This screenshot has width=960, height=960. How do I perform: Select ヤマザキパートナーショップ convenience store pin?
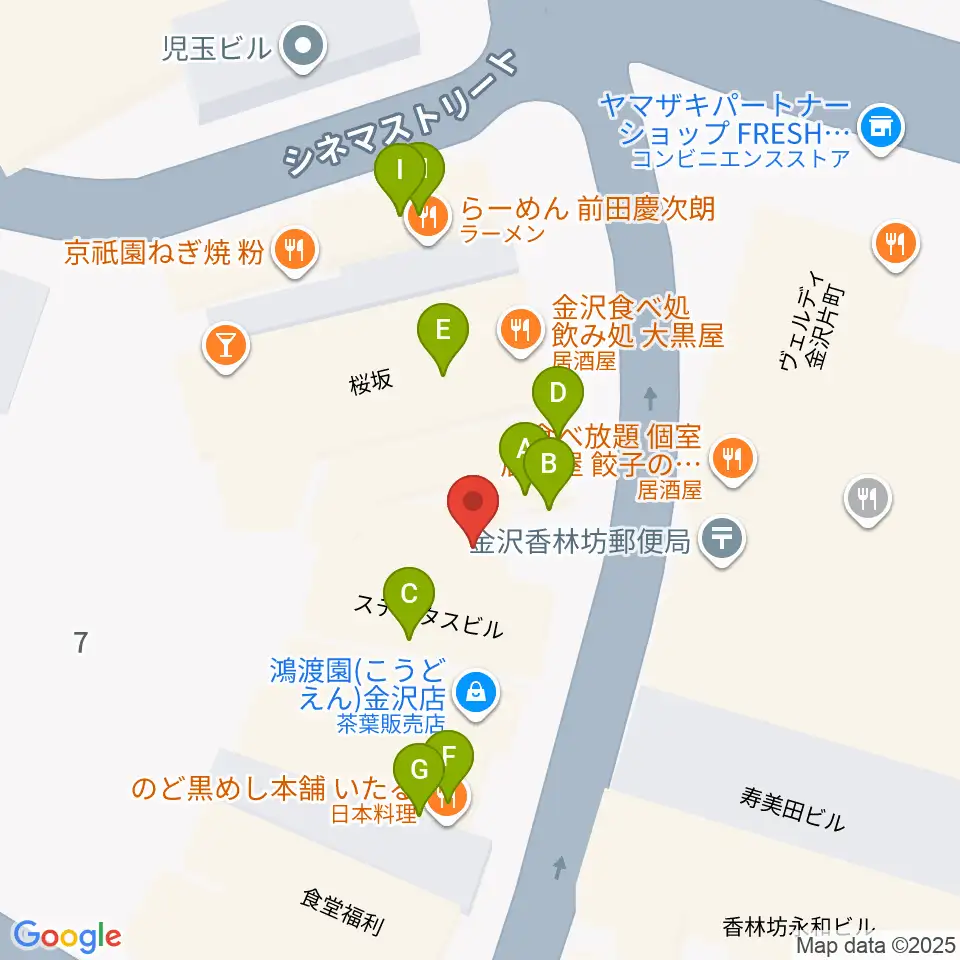(x=882, y=129)
